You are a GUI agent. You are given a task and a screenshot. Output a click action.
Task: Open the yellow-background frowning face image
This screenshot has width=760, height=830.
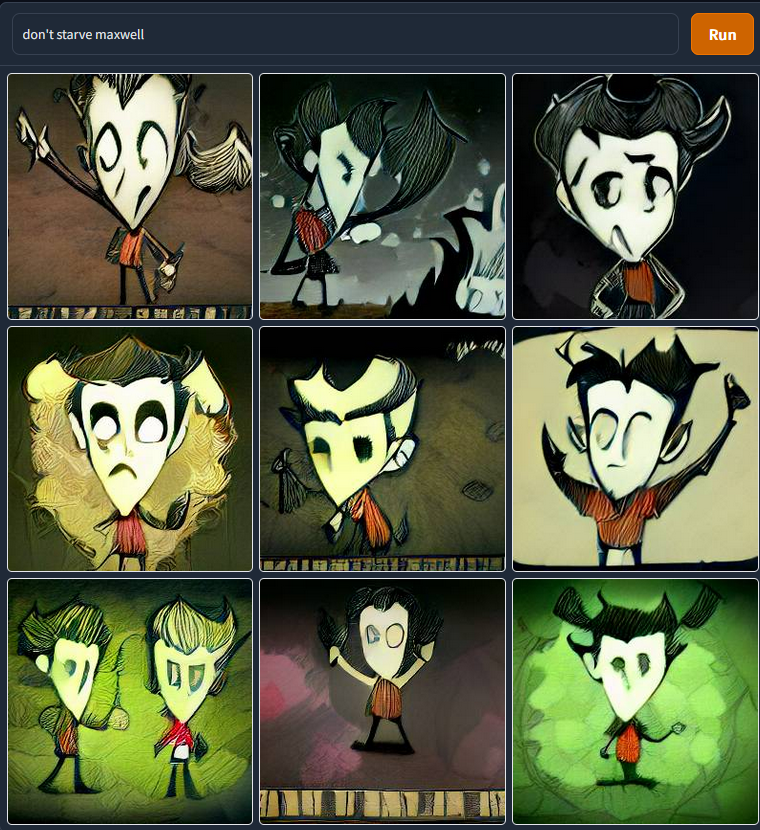click(x=130, y=449)
